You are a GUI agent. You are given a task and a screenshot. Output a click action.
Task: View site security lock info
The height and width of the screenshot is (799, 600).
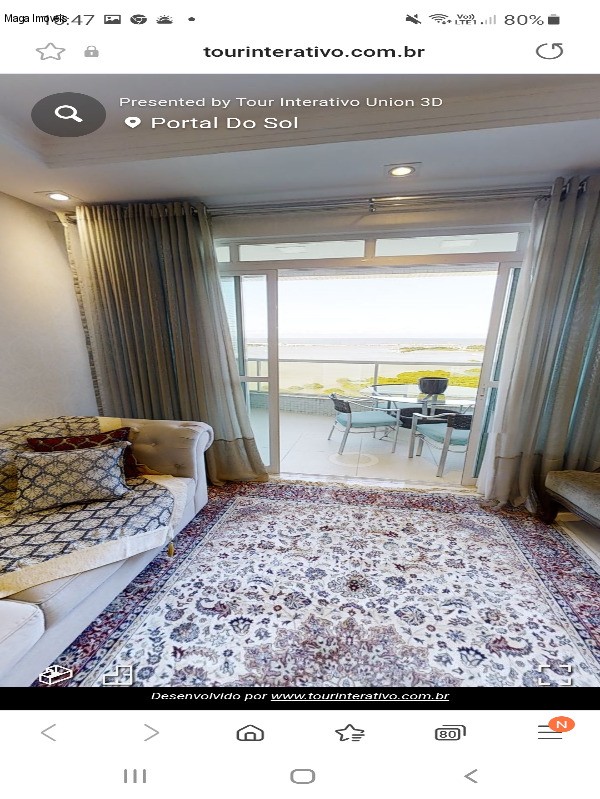(92, 52)
